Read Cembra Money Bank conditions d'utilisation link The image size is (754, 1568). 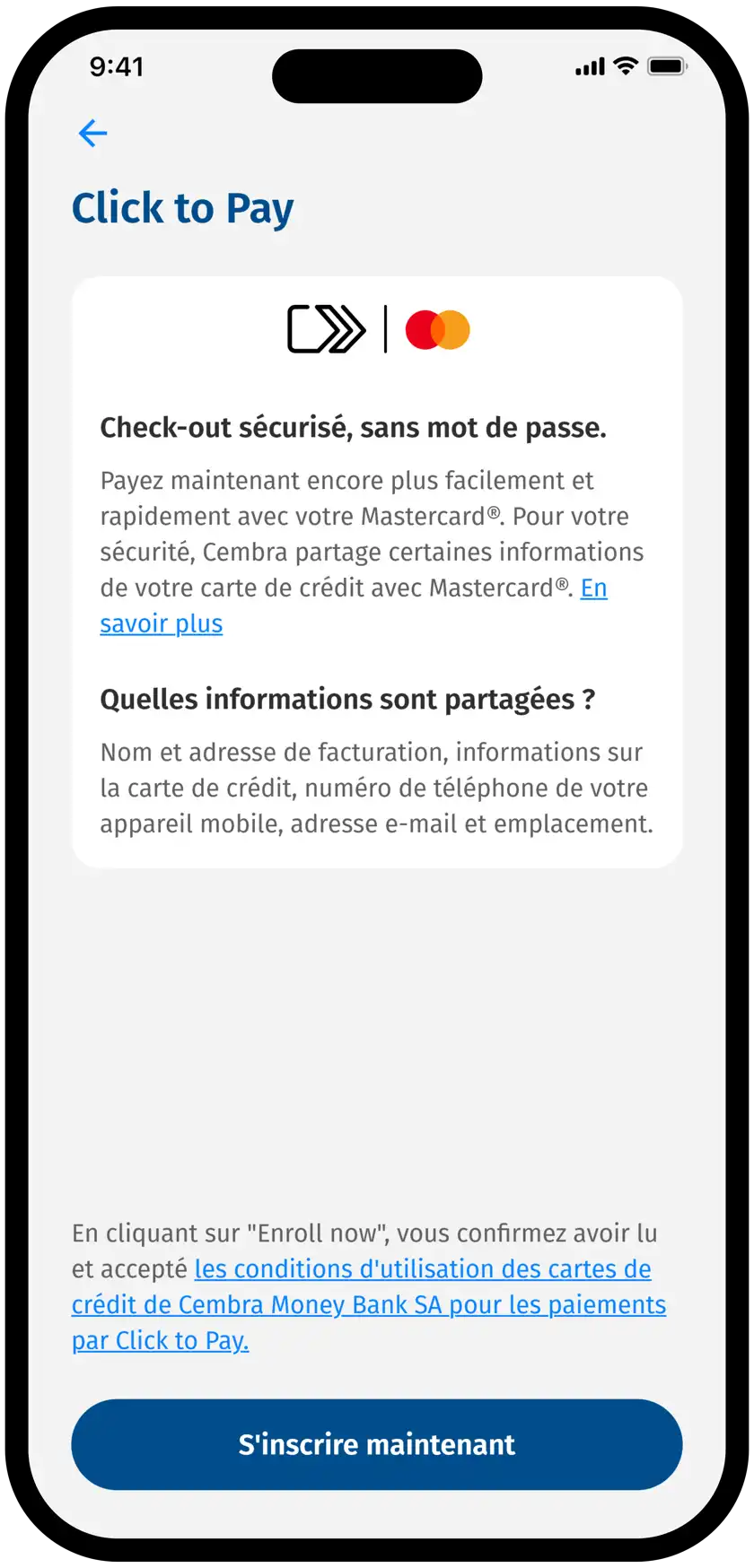click(x=368, y=1304)
